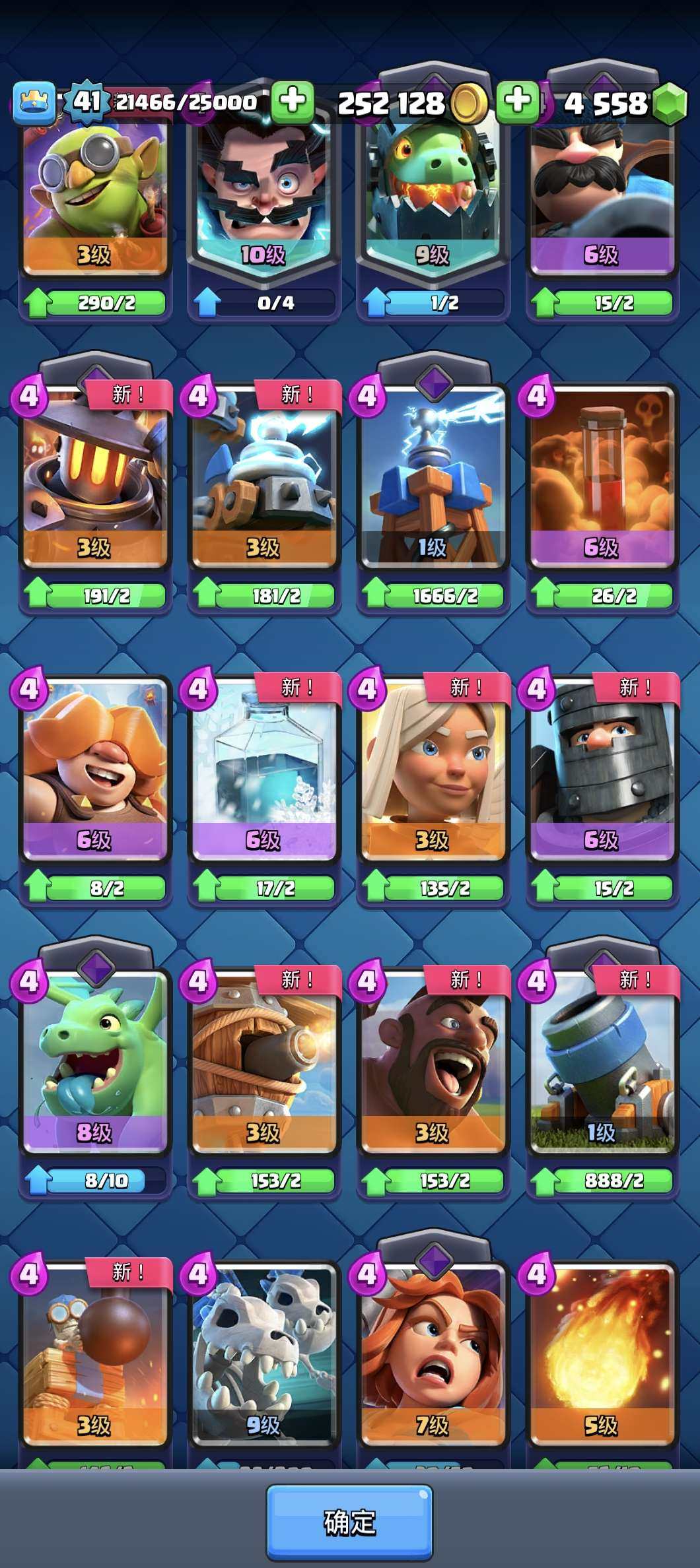The height and width of the screenshot is (1568, 700).
Task: Open the Electro Wizard level 10 card
Action: tap(263, 198)
